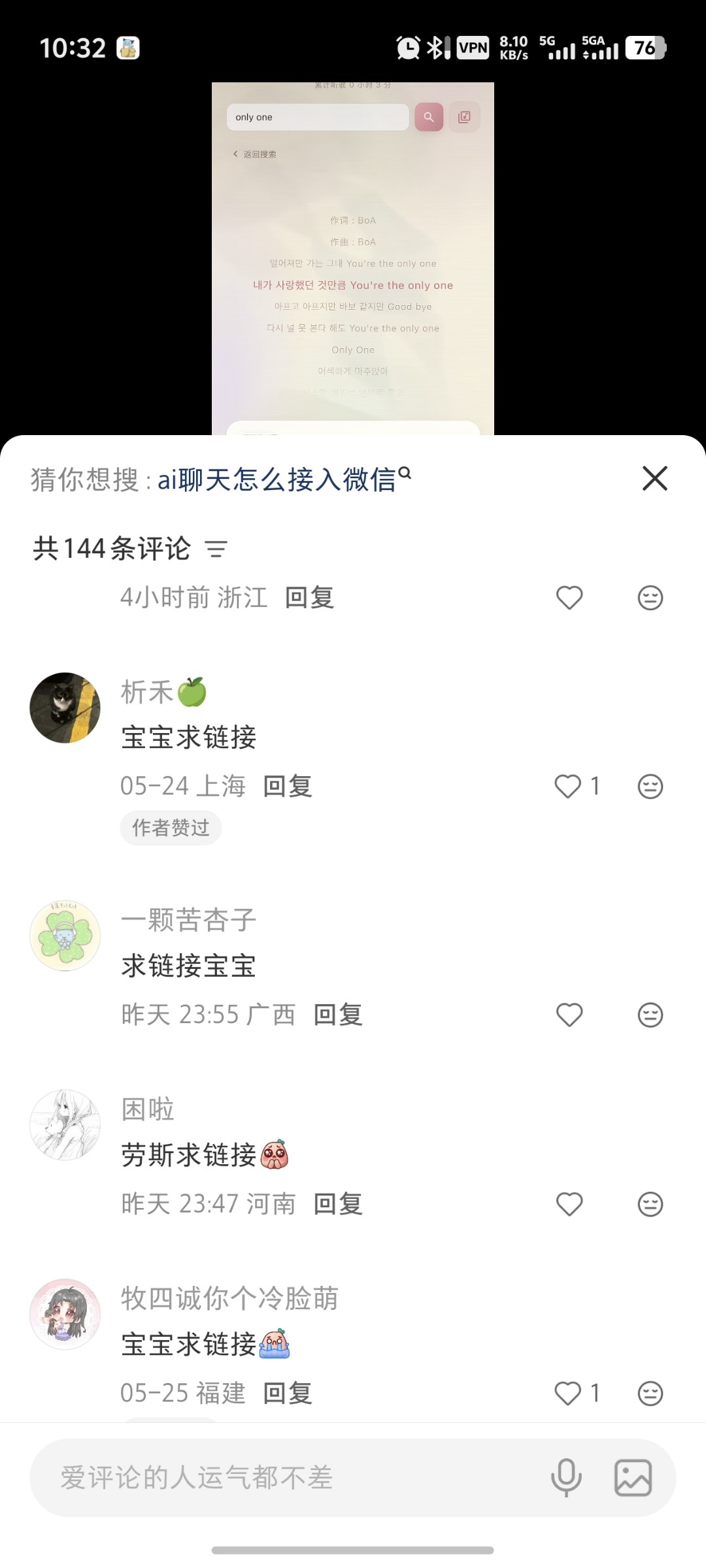706x1568 pixels.
Task: Like 一颗苦杏子's comment
Action: pos(569,1015)
